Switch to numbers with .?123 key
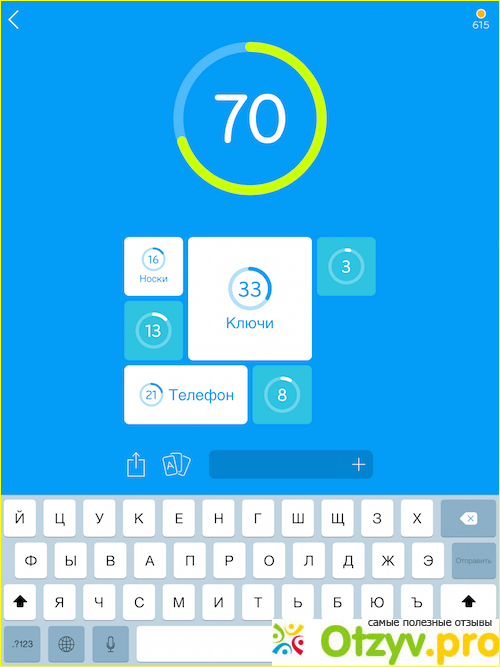 [x=22, y=645]
